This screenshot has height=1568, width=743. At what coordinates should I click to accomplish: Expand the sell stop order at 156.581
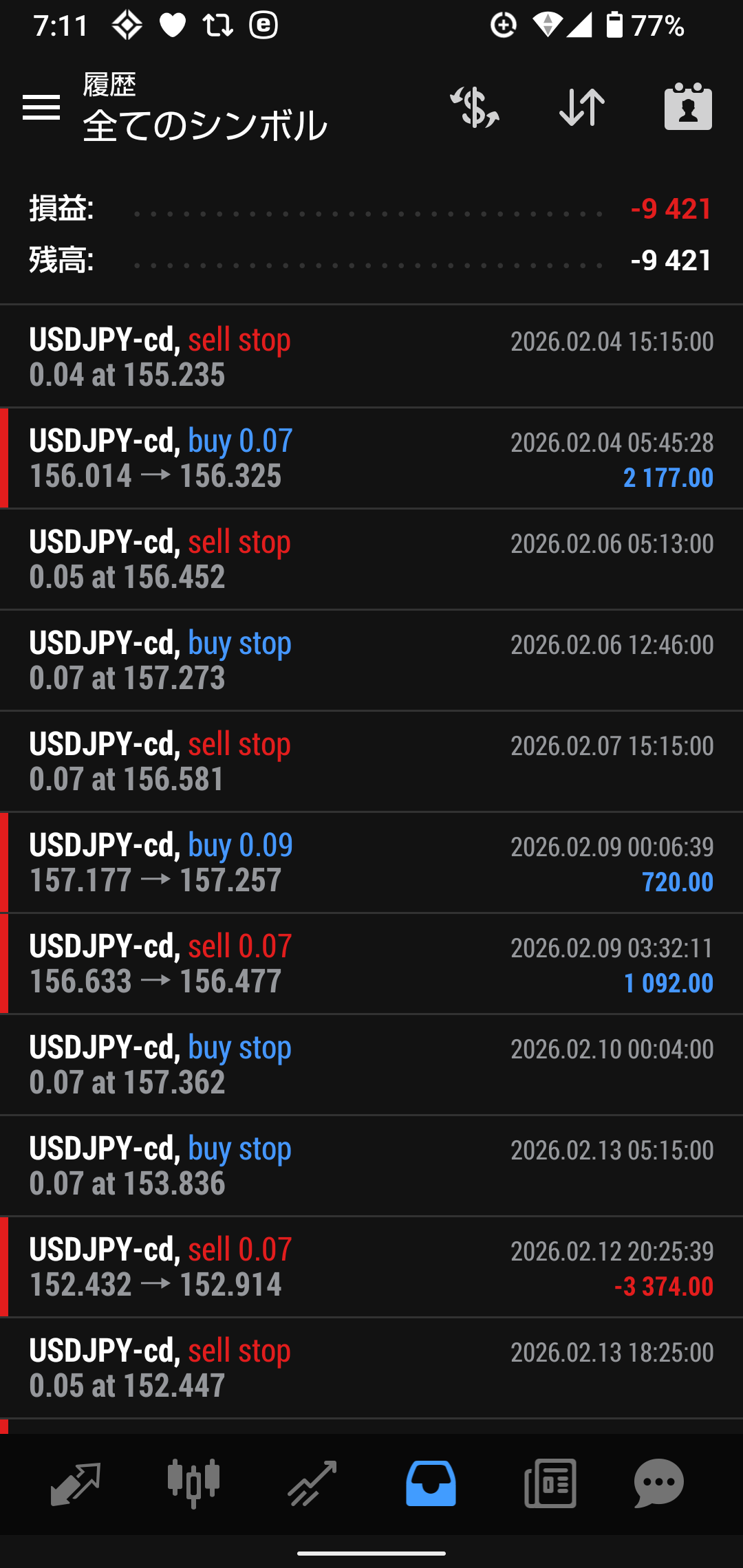(371, 761)
